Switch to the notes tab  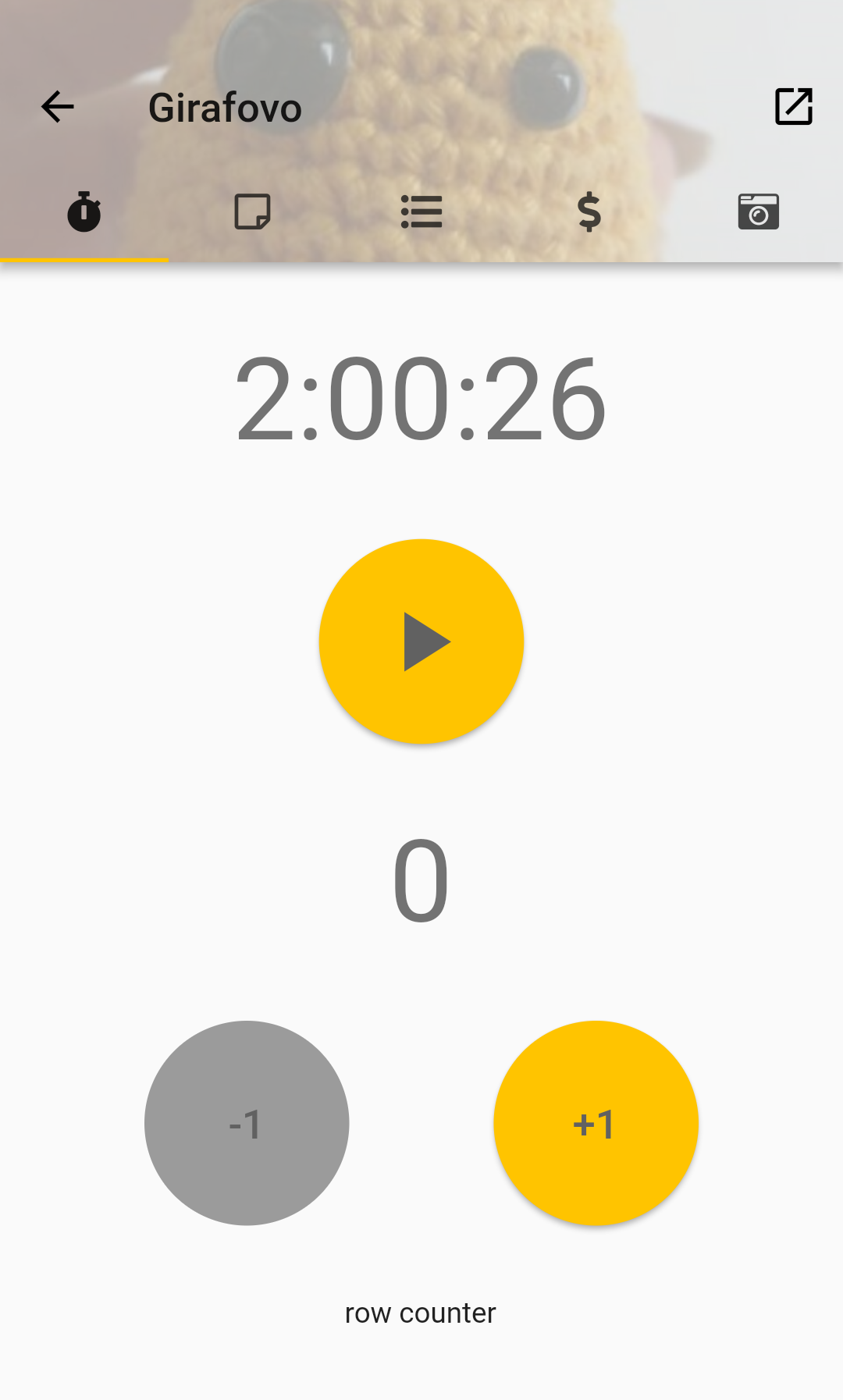[252, 211]
